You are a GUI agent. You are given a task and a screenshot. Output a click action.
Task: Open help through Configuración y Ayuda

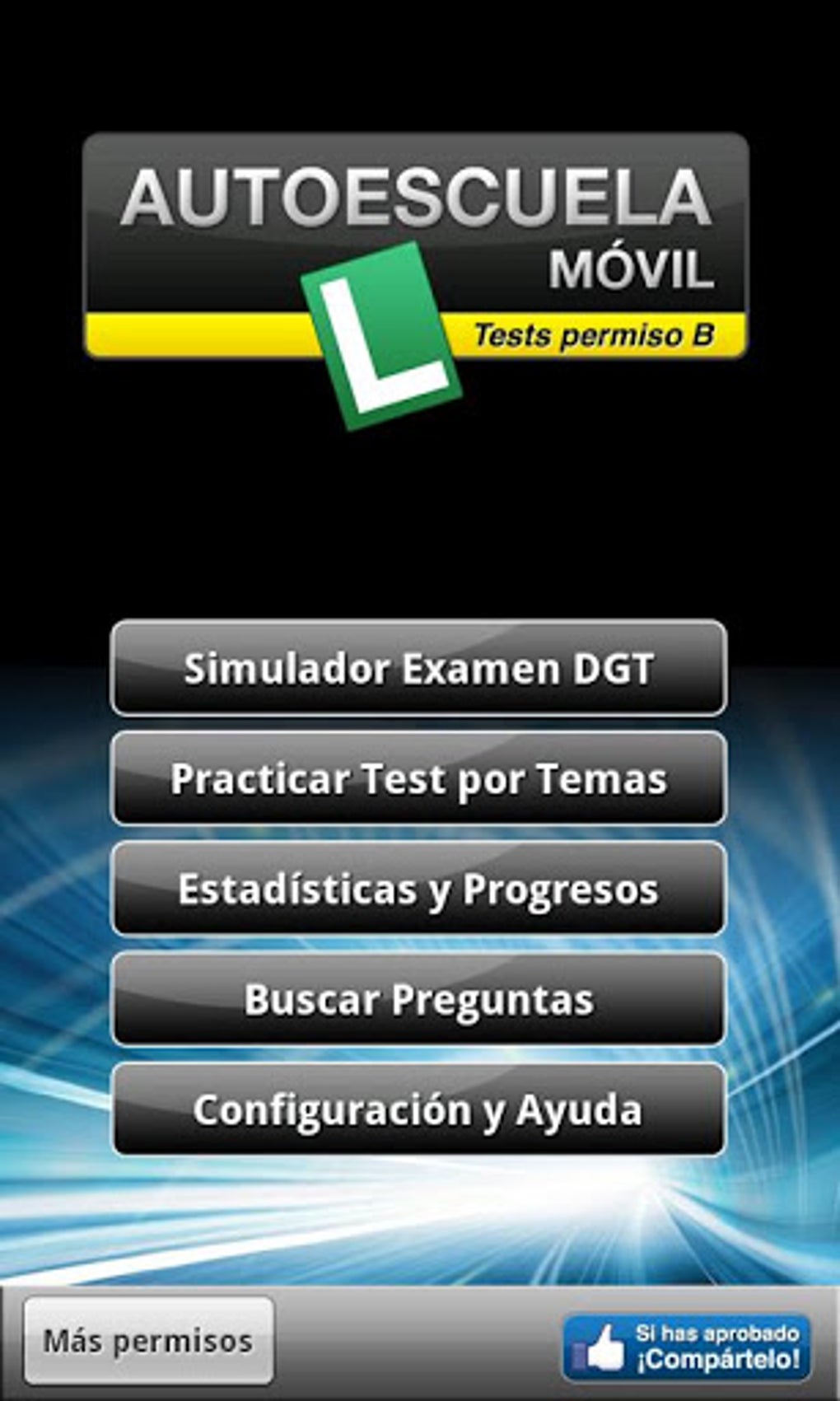(x=419, y=1109)
